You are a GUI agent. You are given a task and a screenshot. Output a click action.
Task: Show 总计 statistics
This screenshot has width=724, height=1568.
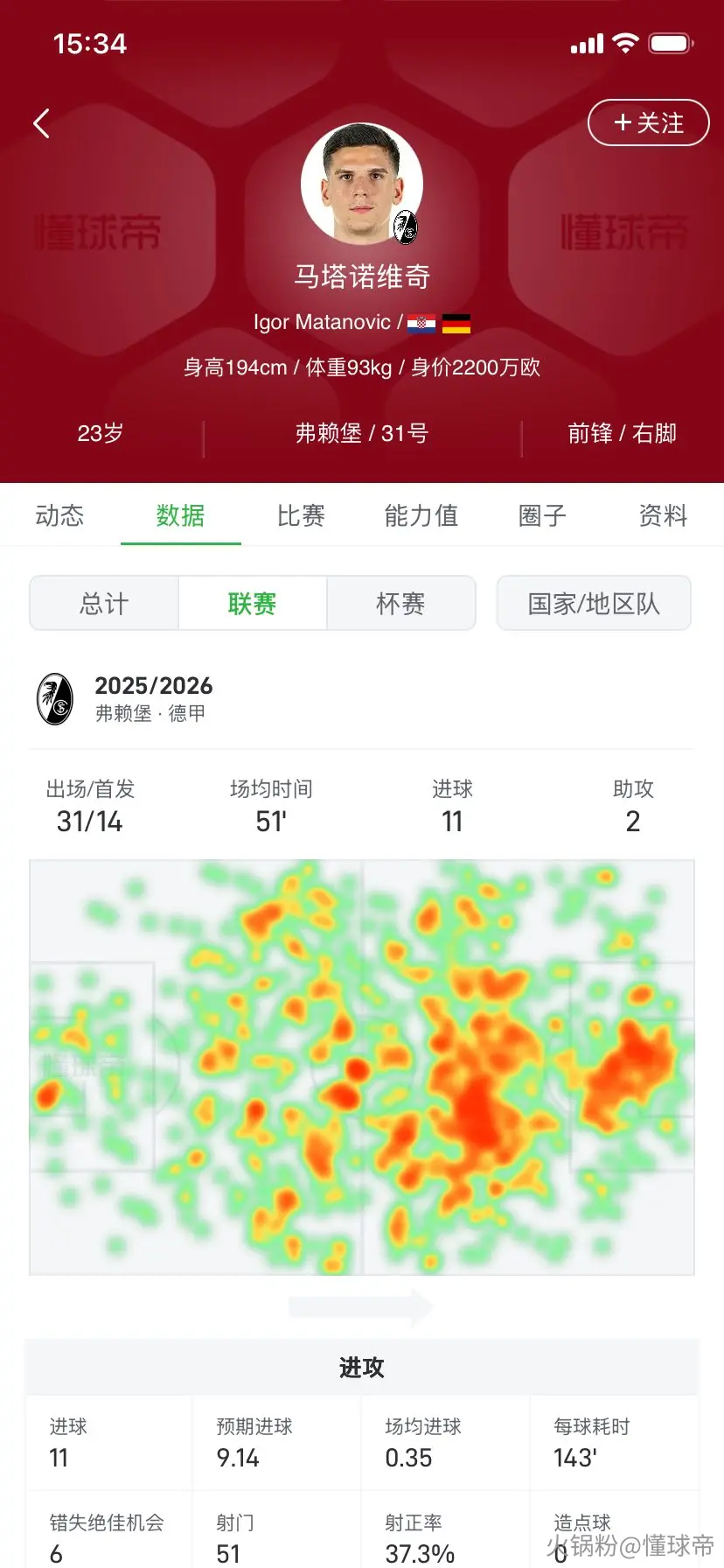click(104, 603)
